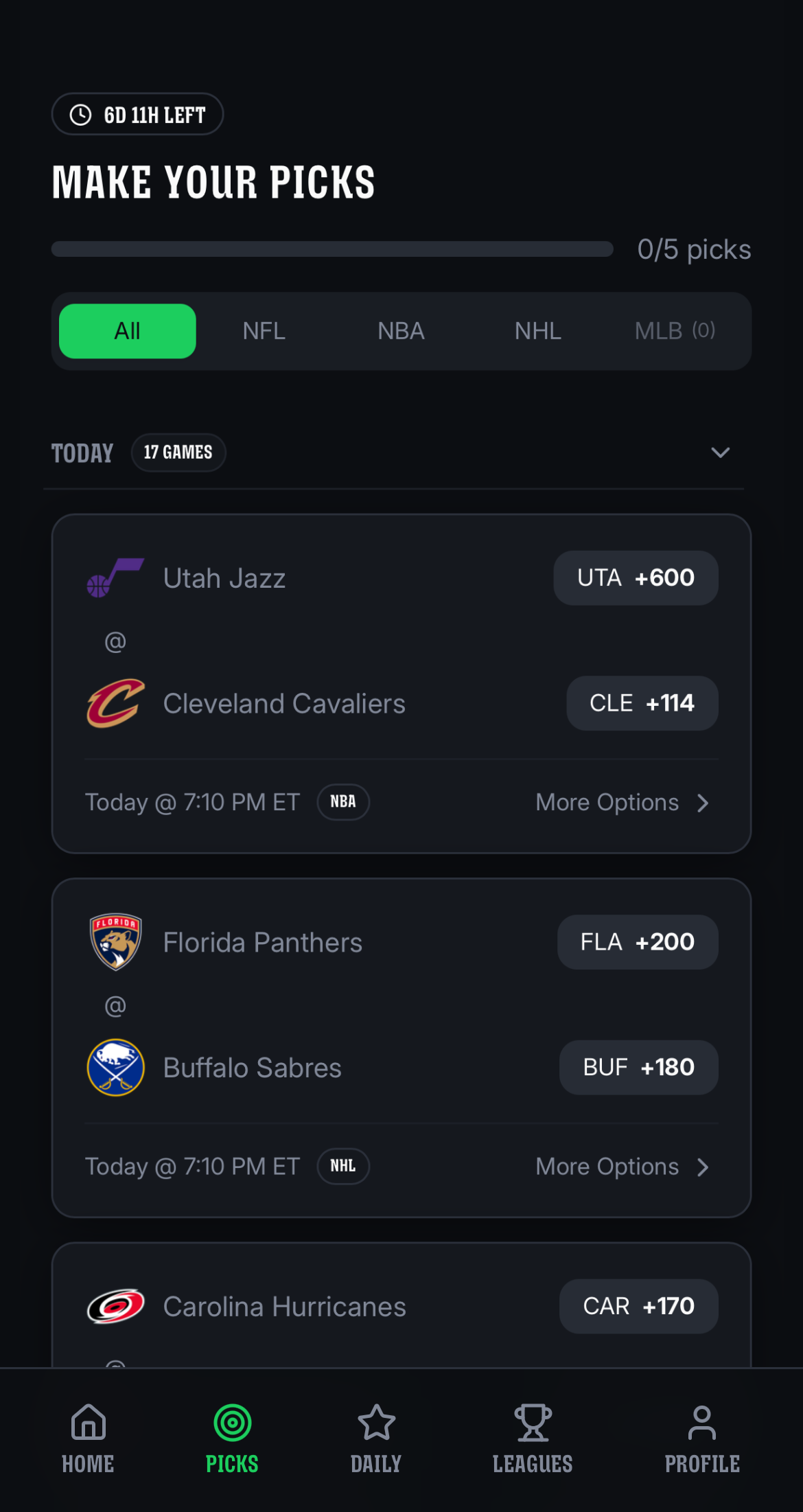Pick BUF +180 for Buffalo Sabres
Image resolution: width=803 pixels, height=1512 pixels.
coord(638,1067)
